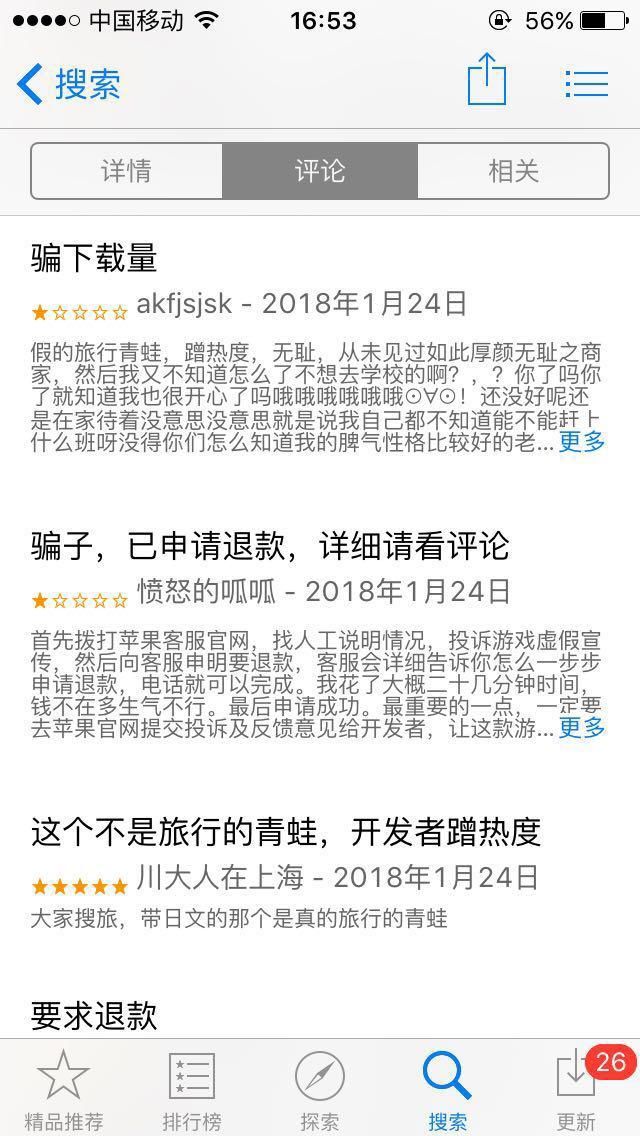Expand 更多 in the 骗下载量 review
640x1136 pixels.
[582, 441]
